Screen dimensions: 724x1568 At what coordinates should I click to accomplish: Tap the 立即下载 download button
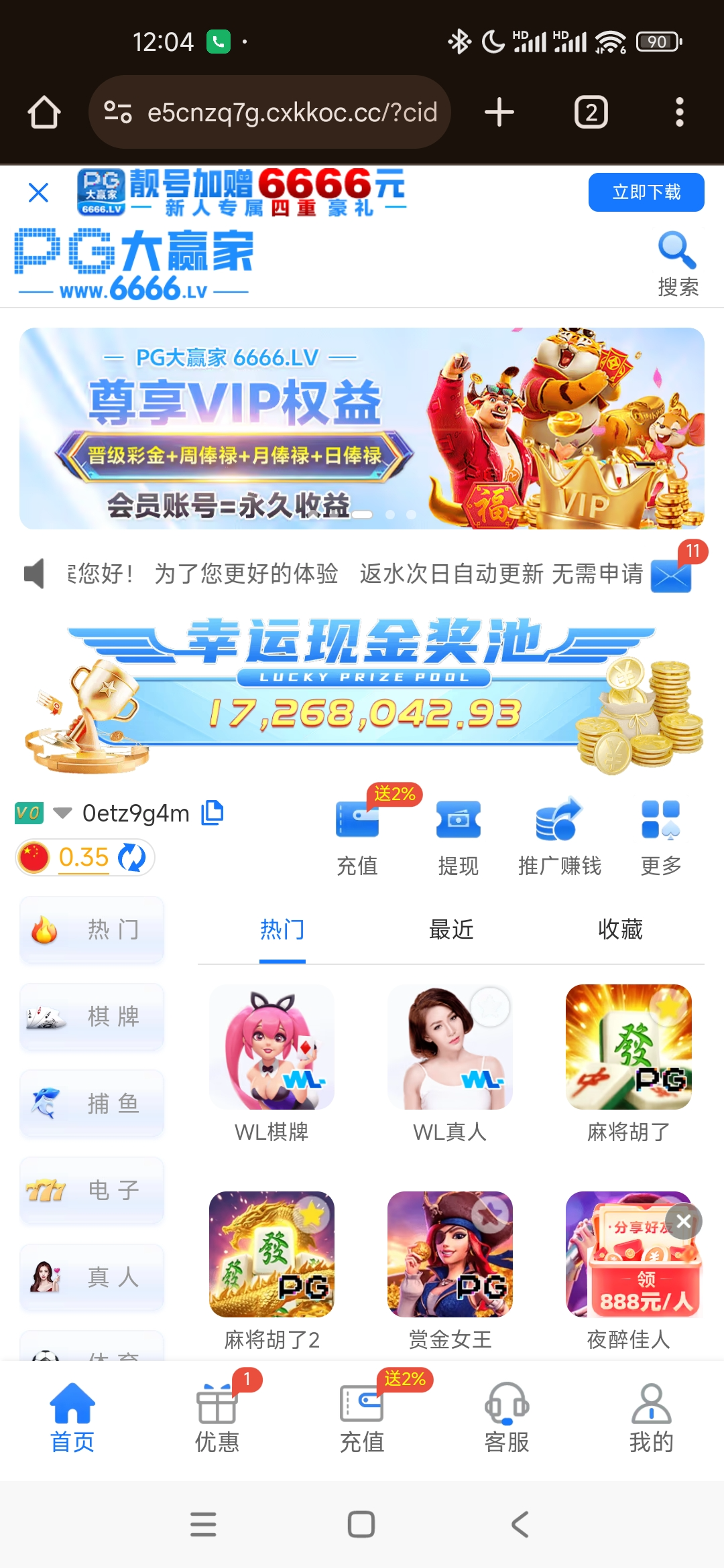tap(646, 192)
